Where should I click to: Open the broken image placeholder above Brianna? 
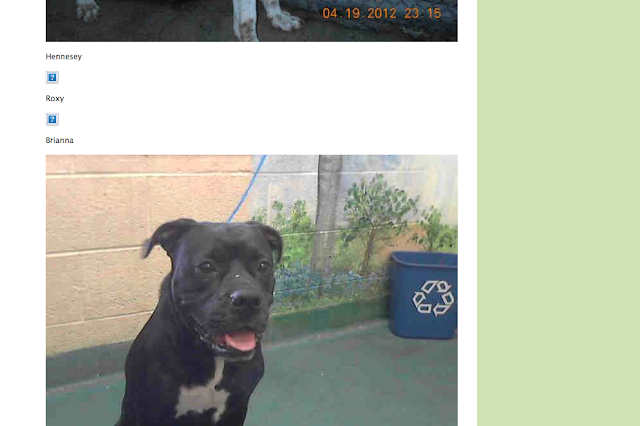click(x=52, y=120)
